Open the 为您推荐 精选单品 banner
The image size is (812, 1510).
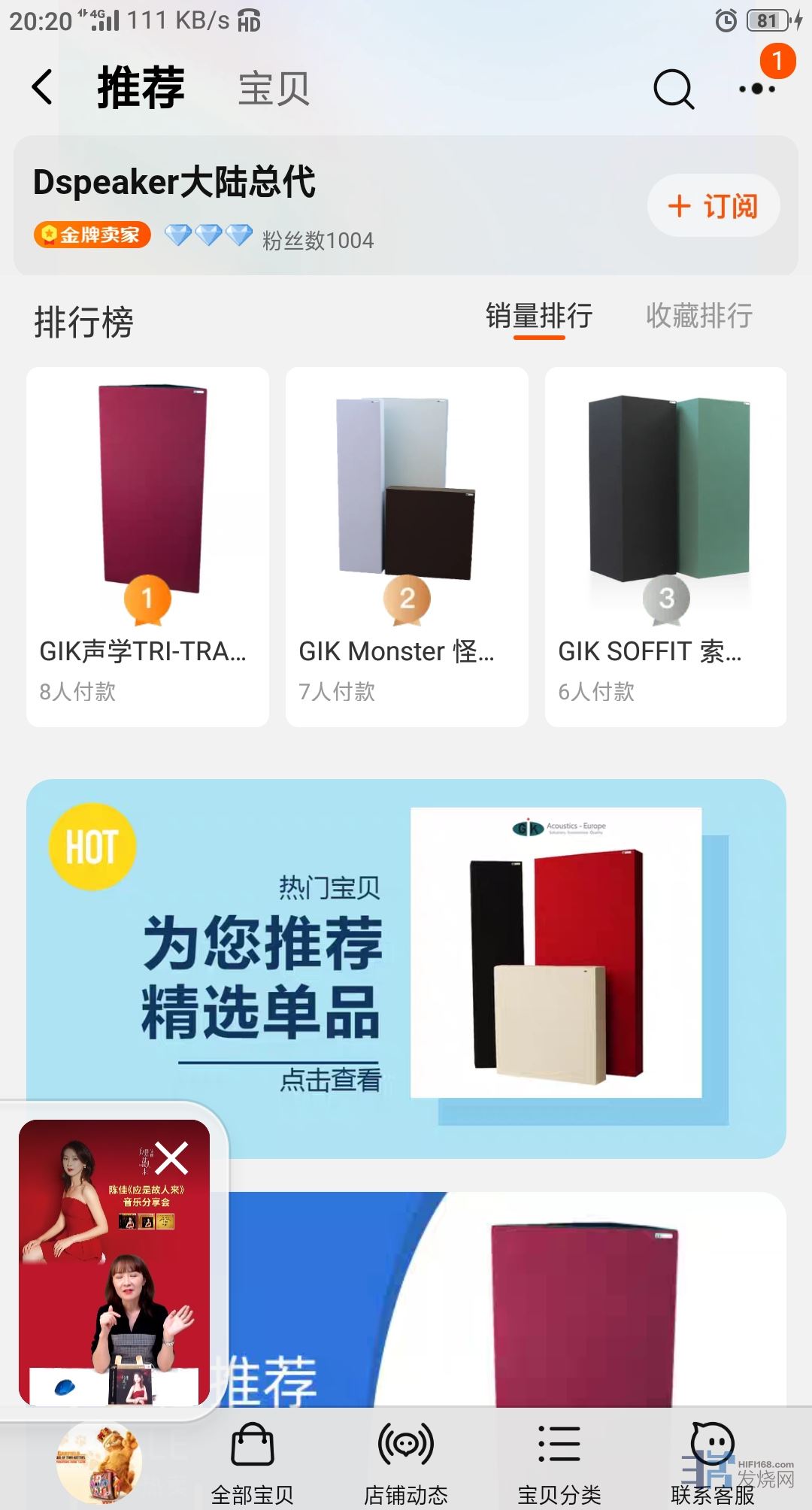pos(406,968)
